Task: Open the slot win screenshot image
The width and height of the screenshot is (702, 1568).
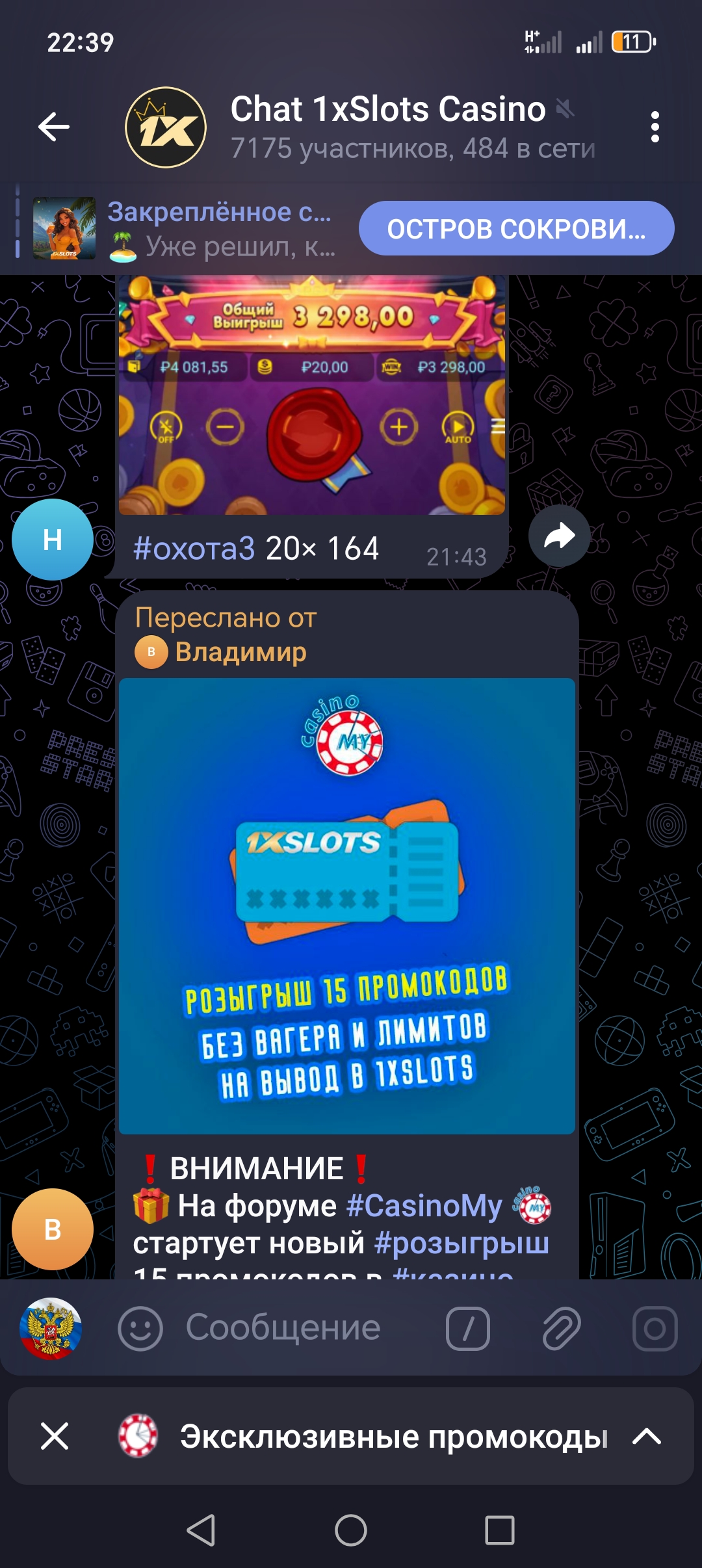Action: (311, 395)
